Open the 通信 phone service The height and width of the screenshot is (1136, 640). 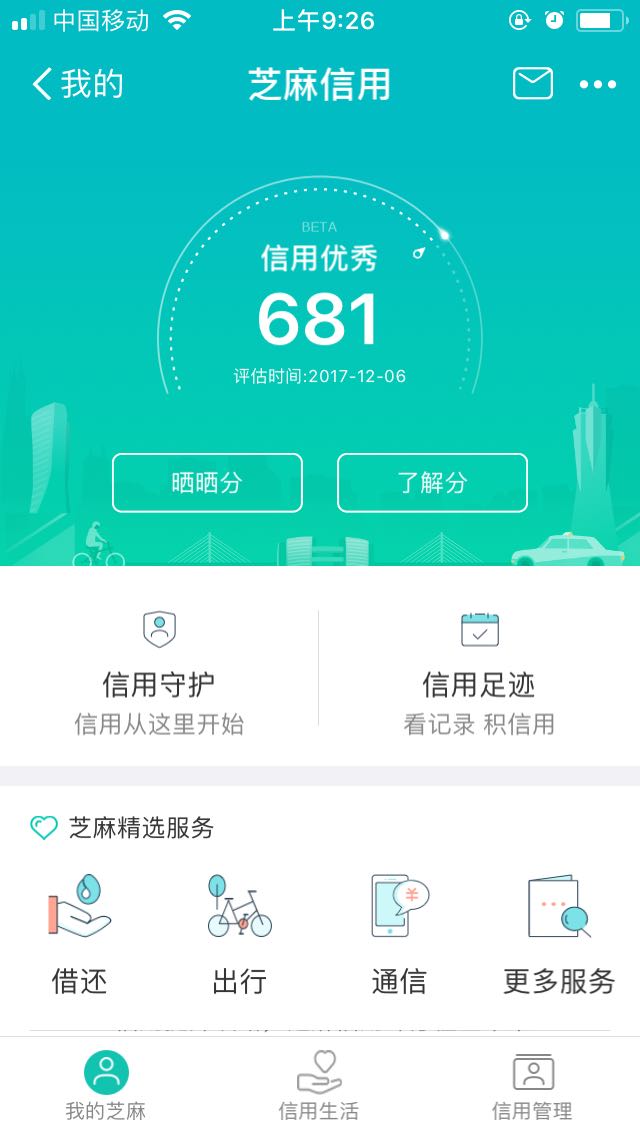[399, 934]
